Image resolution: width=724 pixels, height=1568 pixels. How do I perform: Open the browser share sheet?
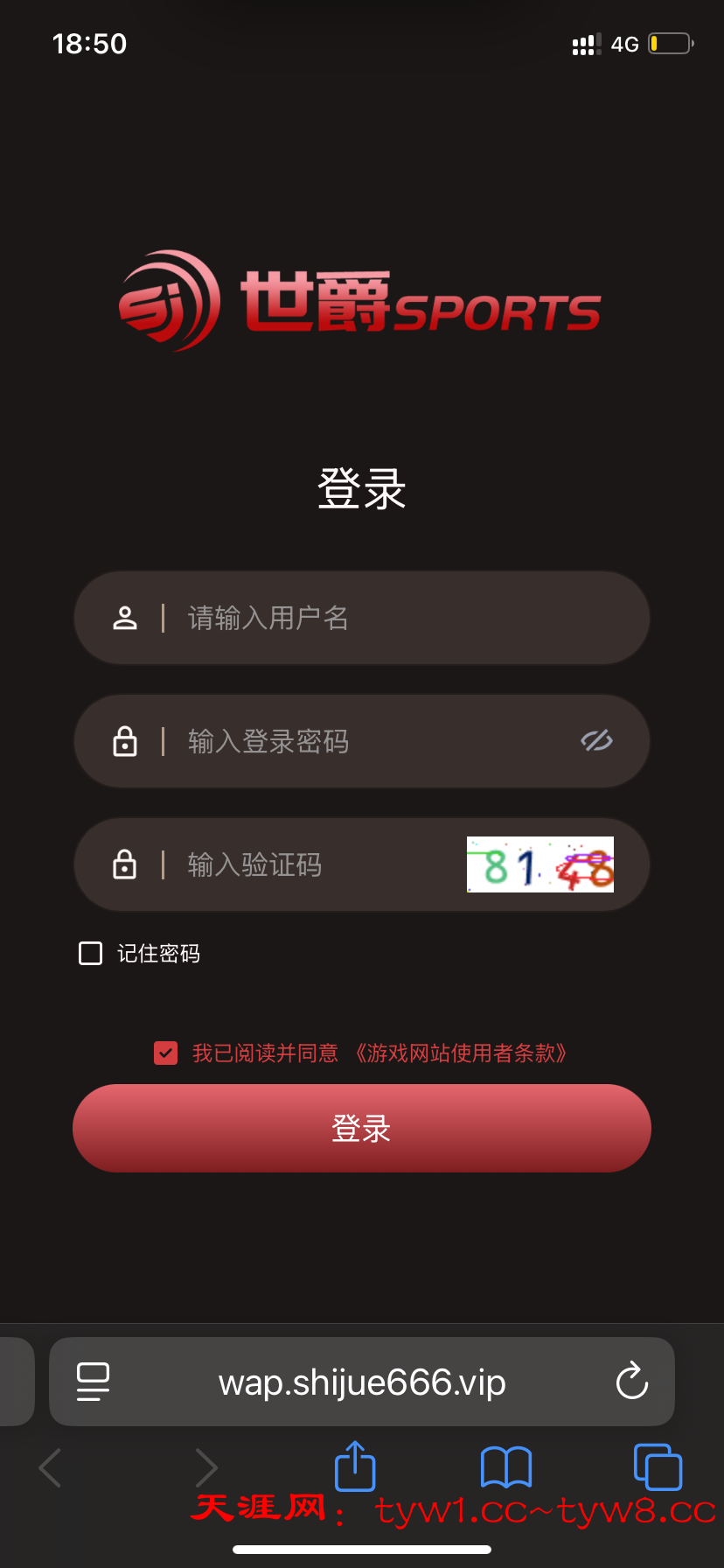(355, 1466)
